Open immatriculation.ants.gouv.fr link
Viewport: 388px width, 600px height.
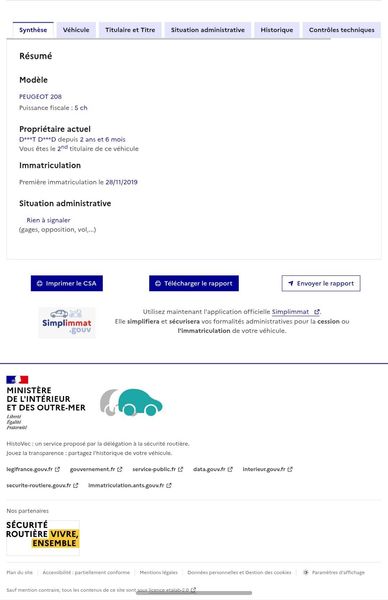pyautogui.click(x=130, y=485)
